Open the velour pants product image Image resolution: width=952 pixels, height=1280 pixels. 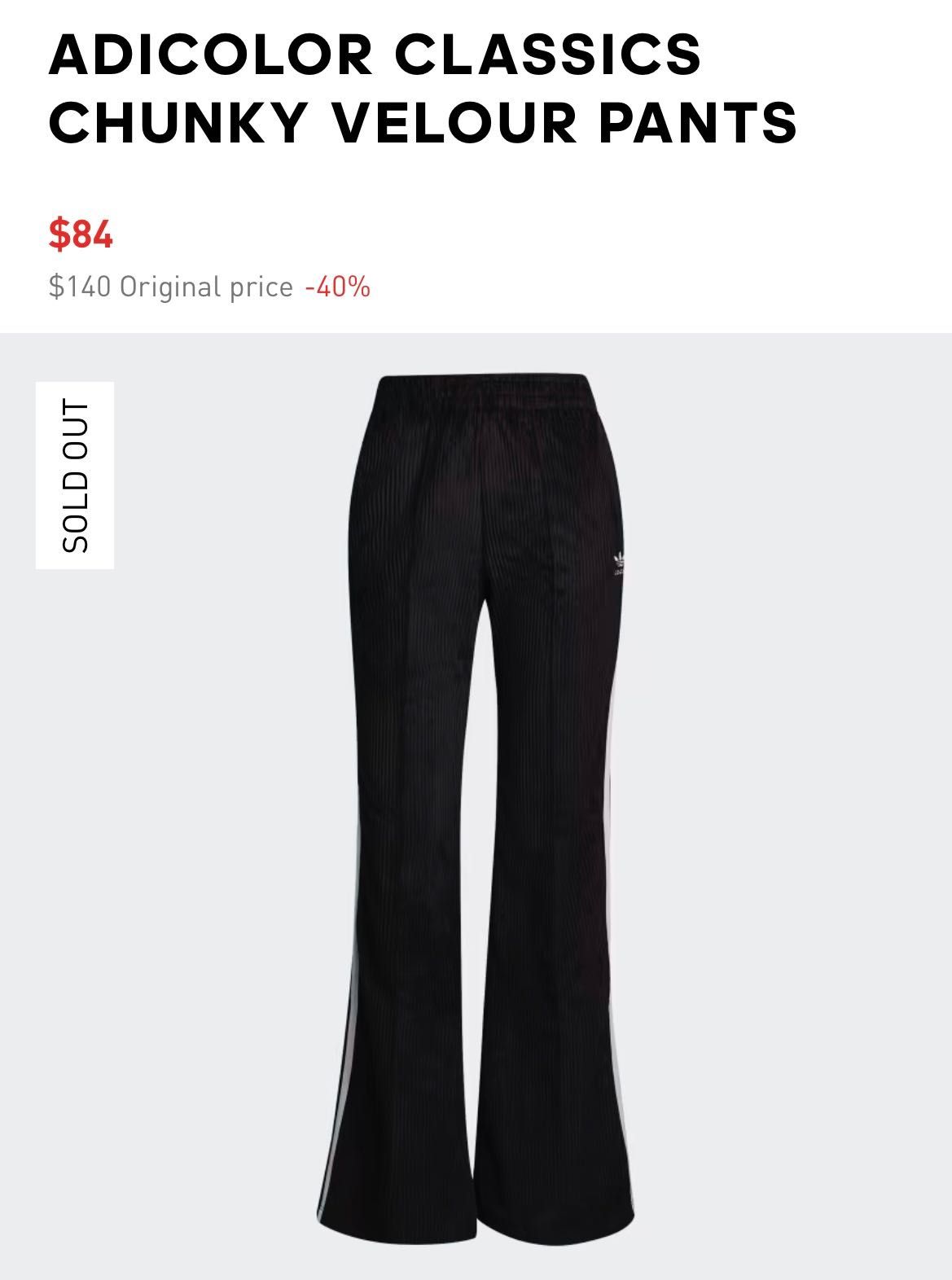pyautogui.click(x=476, y=806)
